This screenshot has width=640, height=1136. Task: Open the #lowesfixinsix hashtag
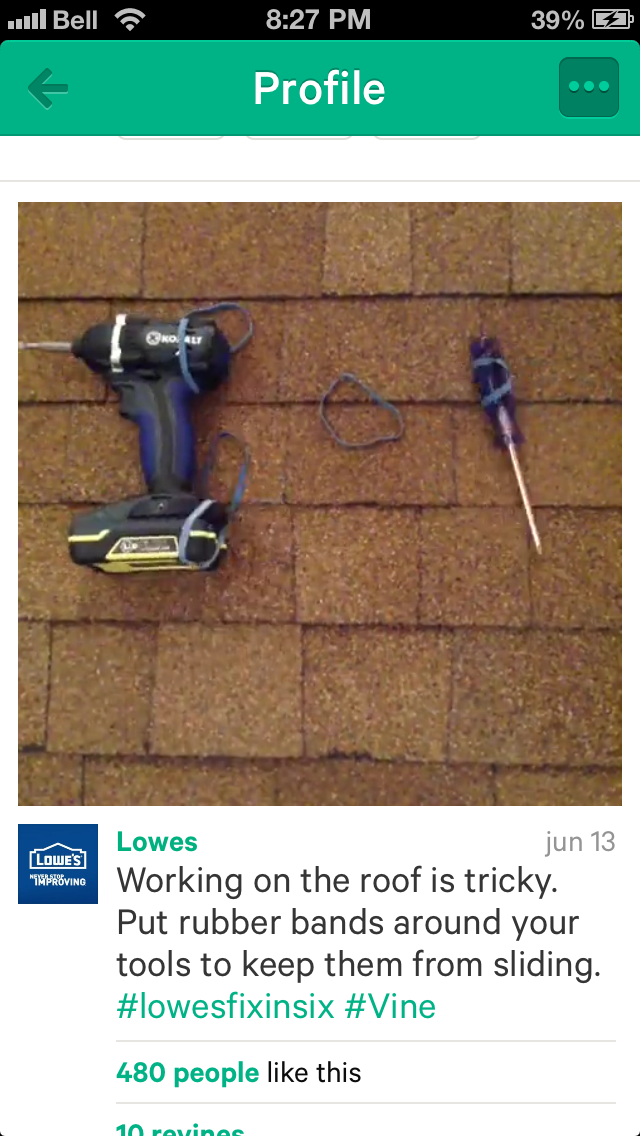click(x=225, y=1005)
